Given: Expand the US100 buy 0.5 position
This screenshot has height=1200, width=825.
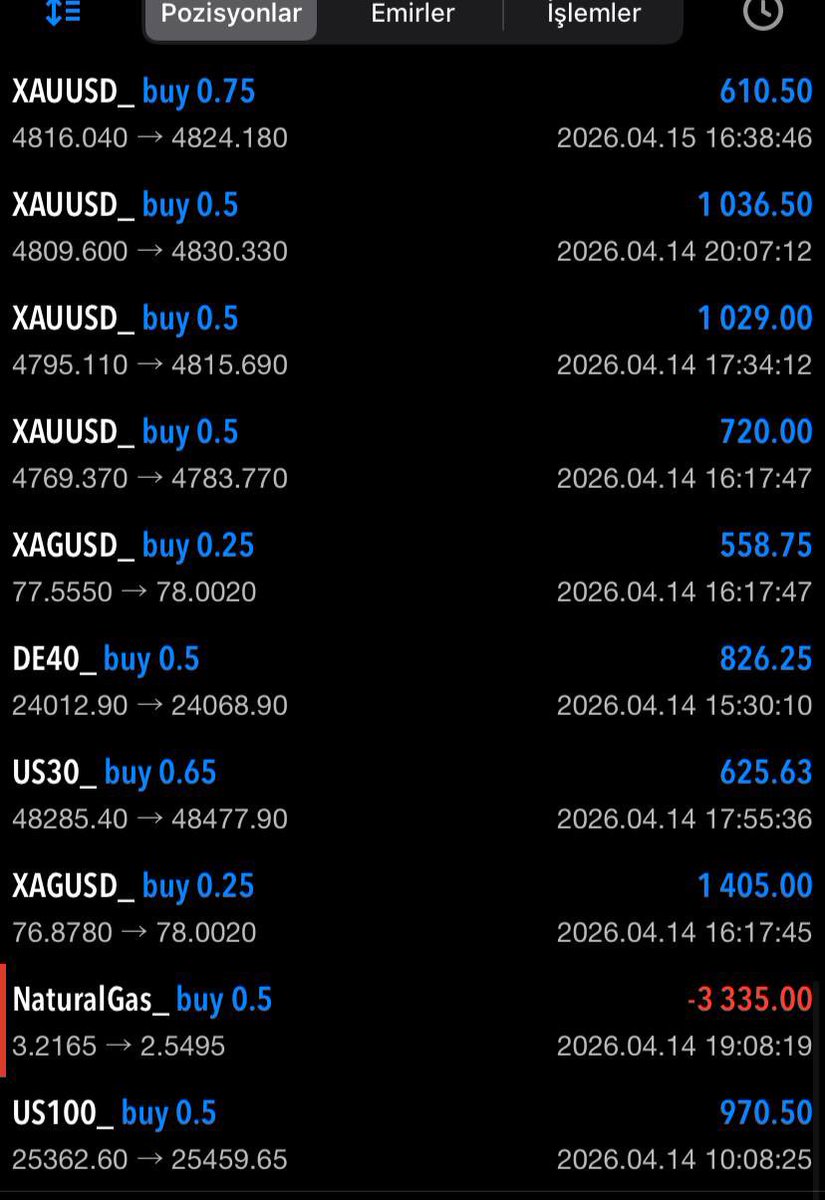Looking at the screenshot, I should [x=412, y=1135].
